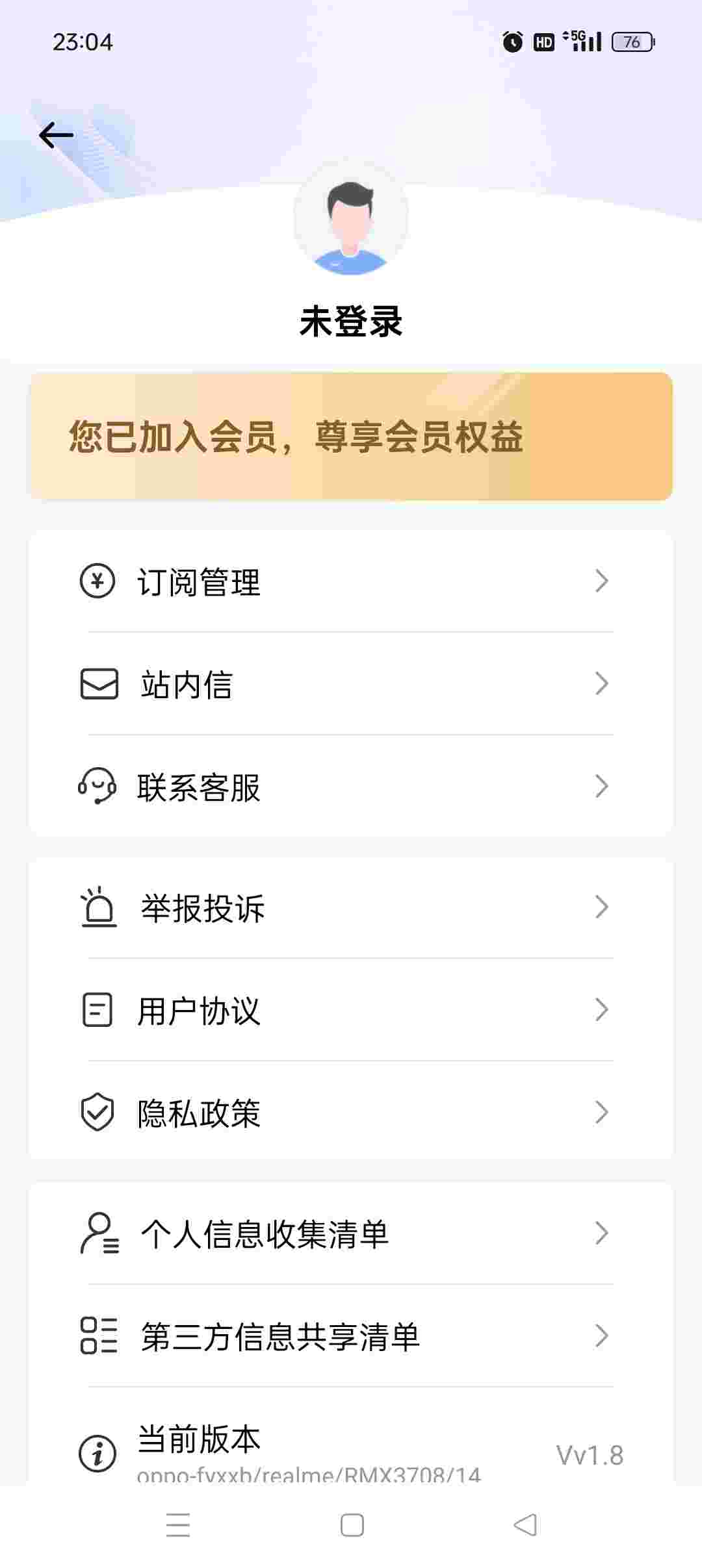Screen dimensions: 702x1568
Task: Open 订阅管理 subscription management
Action: coord(351,581)
